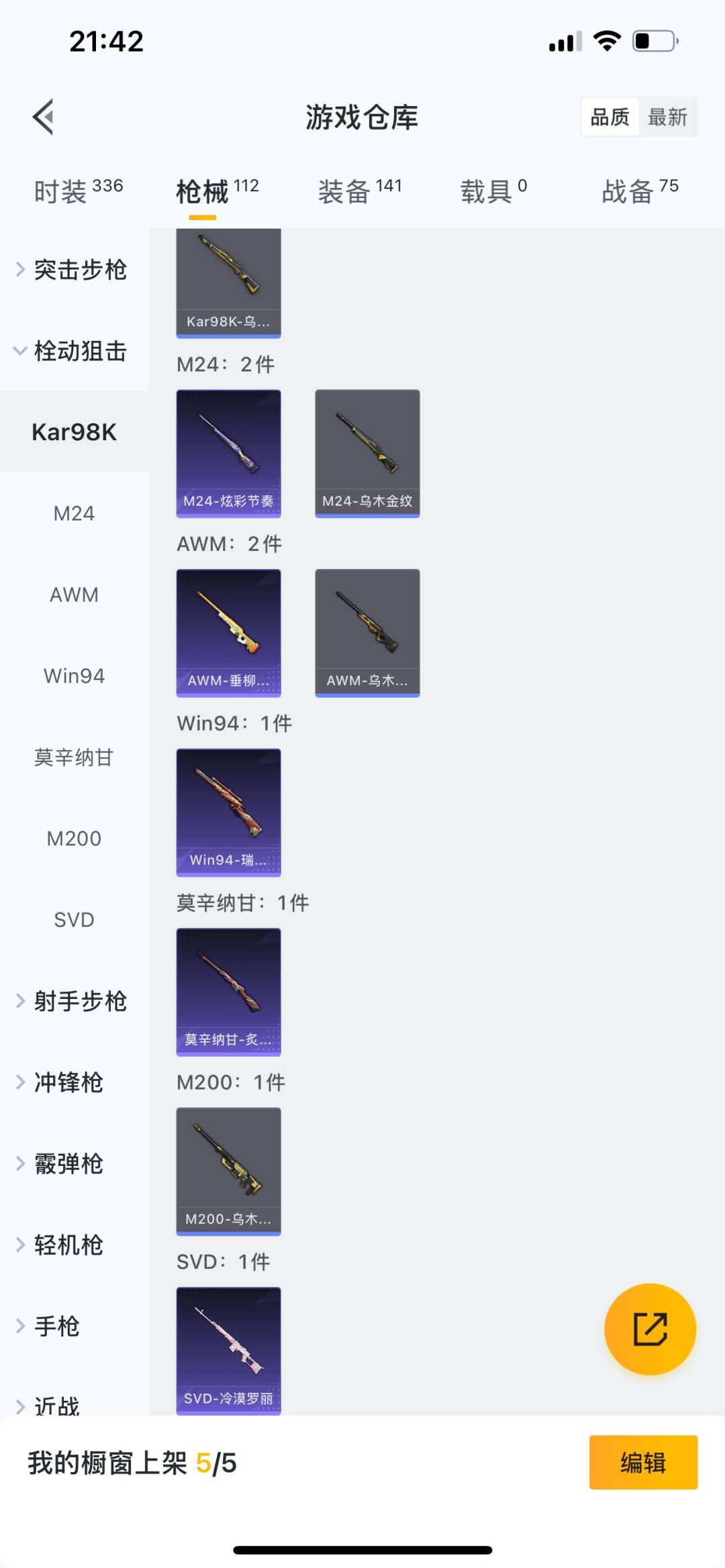Select 莫辛纳甘 in the side list
The width and height of the screenshot is (725, 1568).
pyautogui.click(x=75, y=757)
